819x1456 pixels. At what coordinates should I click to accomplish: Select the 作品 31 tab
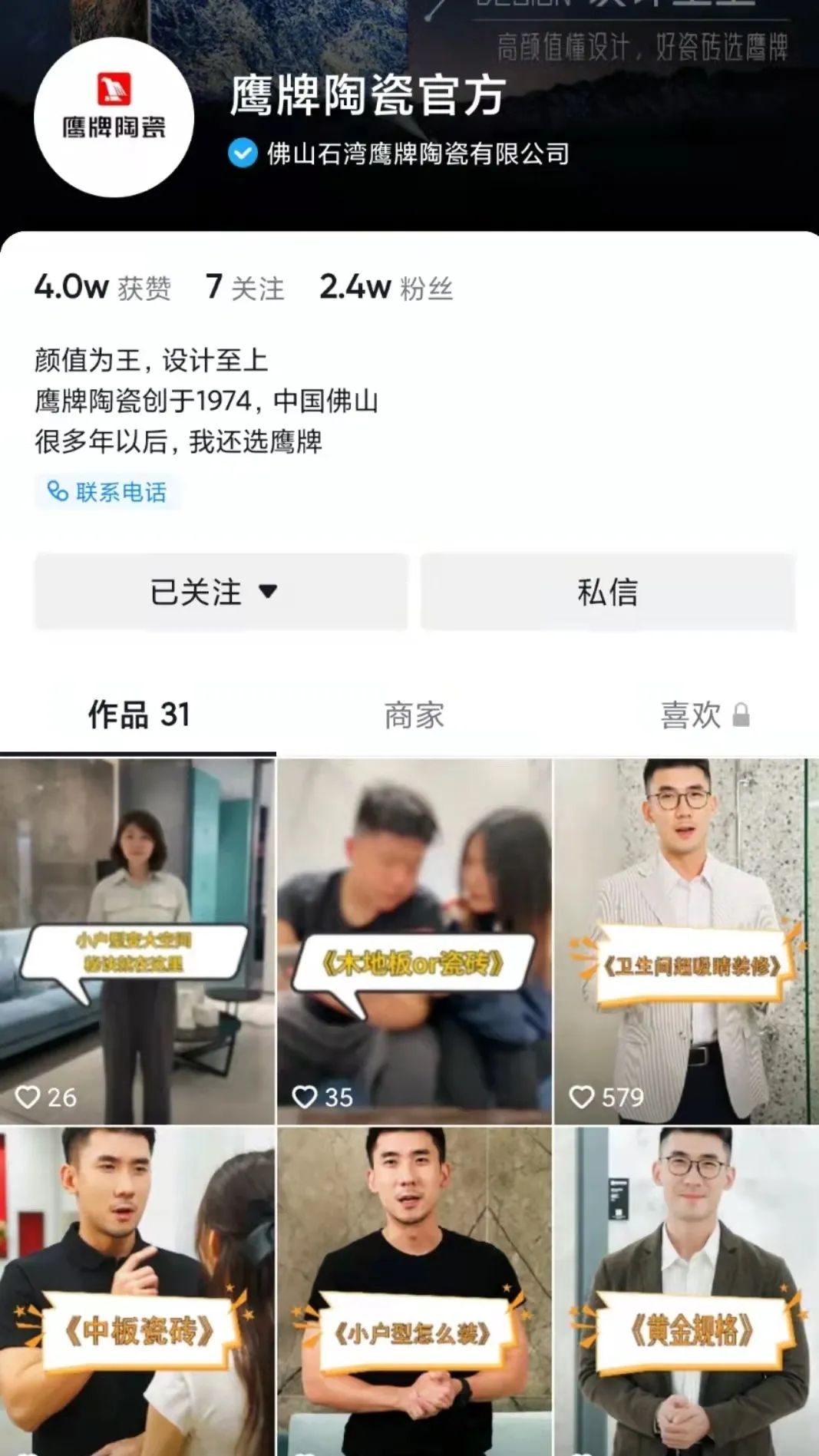(140, 715)
